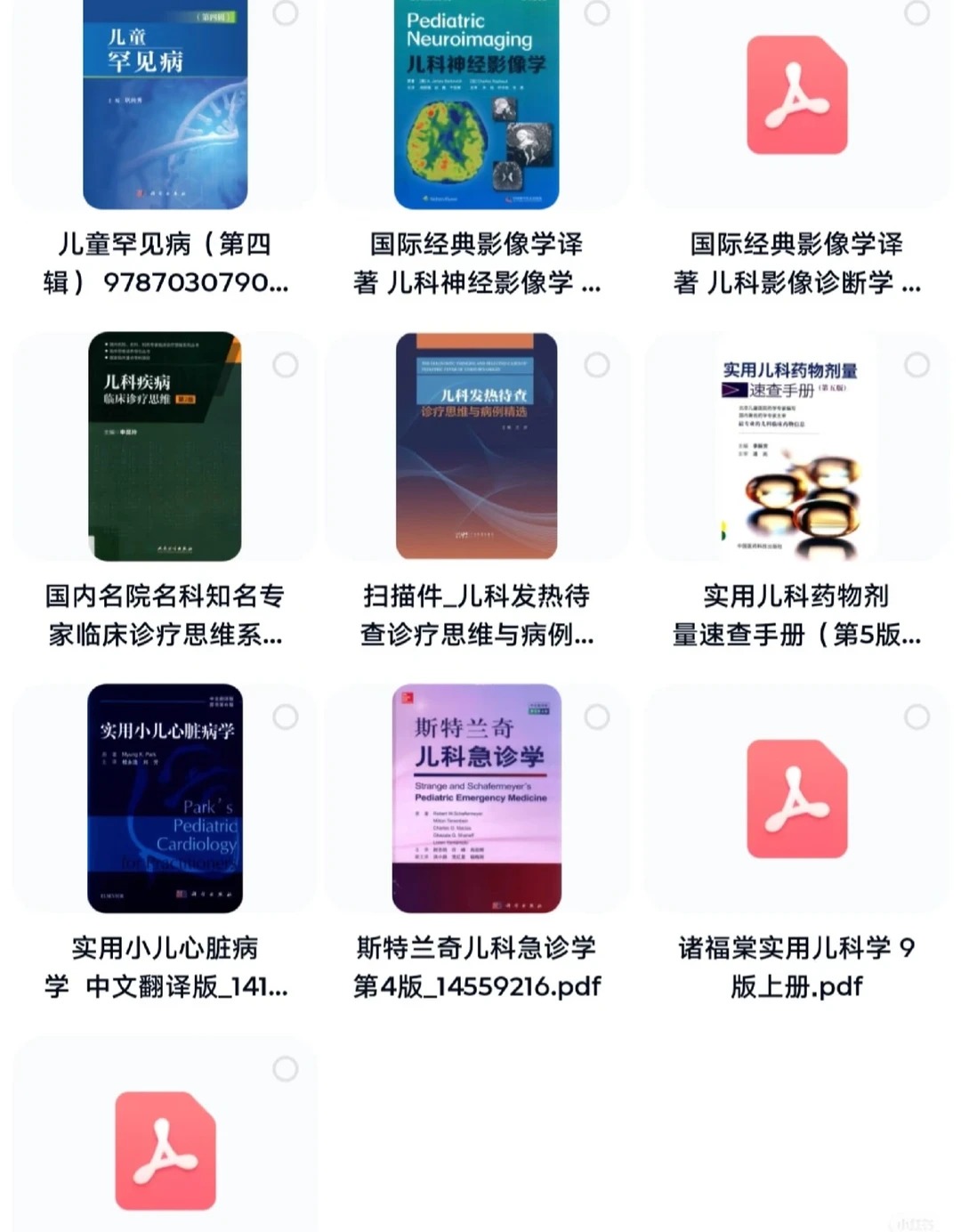Tick the selection circle on 儿科影像诊断学
This screenshot has width=961, height=1232.
pos(917,13)
